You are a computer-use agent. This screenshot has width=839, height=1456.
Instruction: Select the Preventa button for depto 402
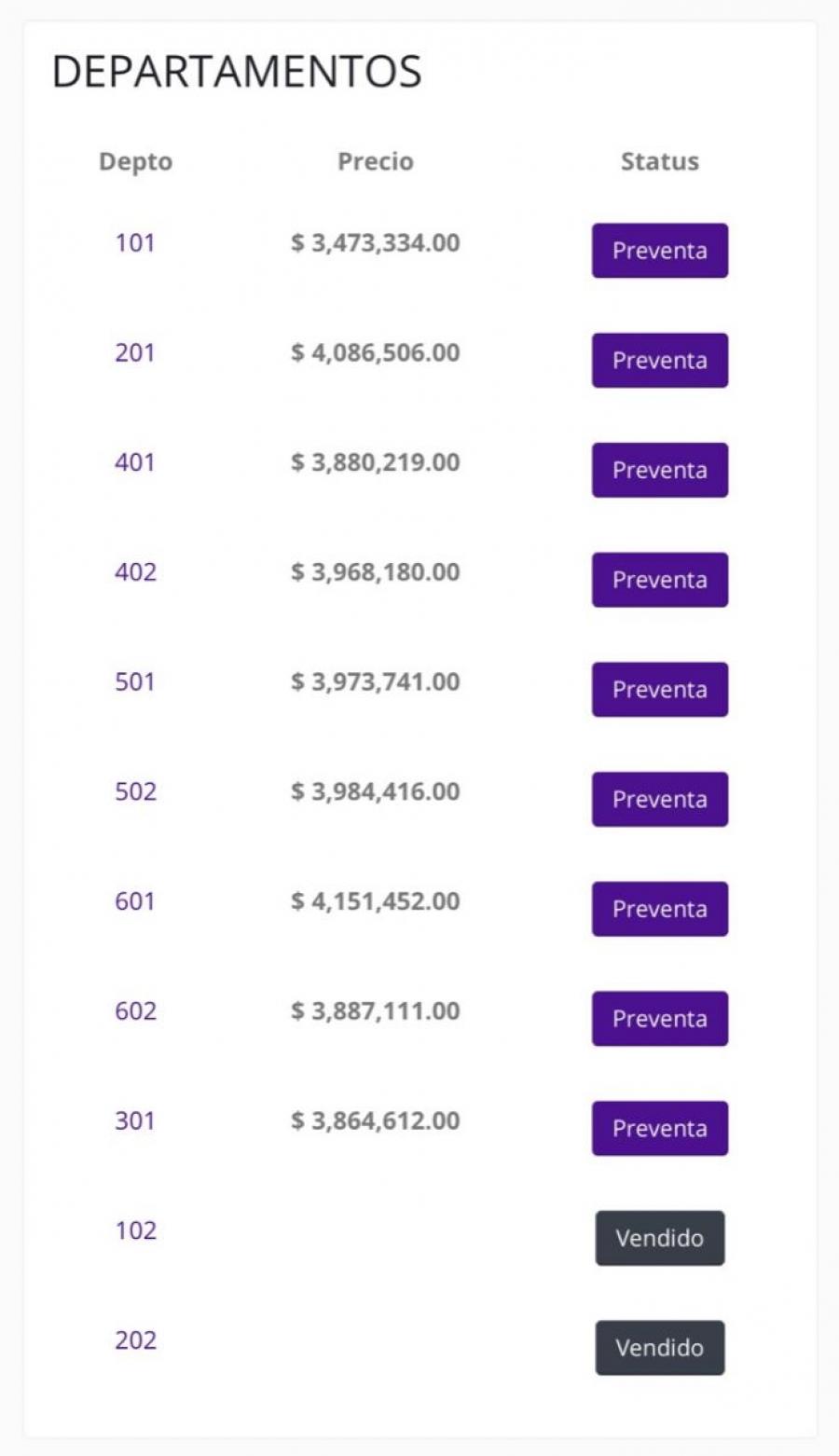[x=660, y=580]
